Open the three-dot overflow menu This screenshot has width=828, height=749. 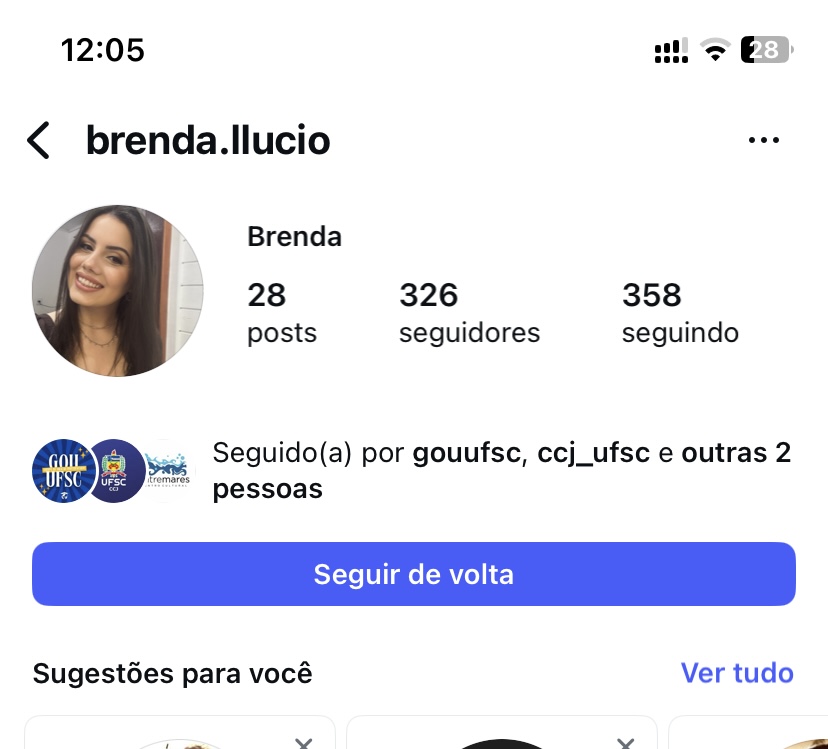pyautogui.click(x=764, y=141)
